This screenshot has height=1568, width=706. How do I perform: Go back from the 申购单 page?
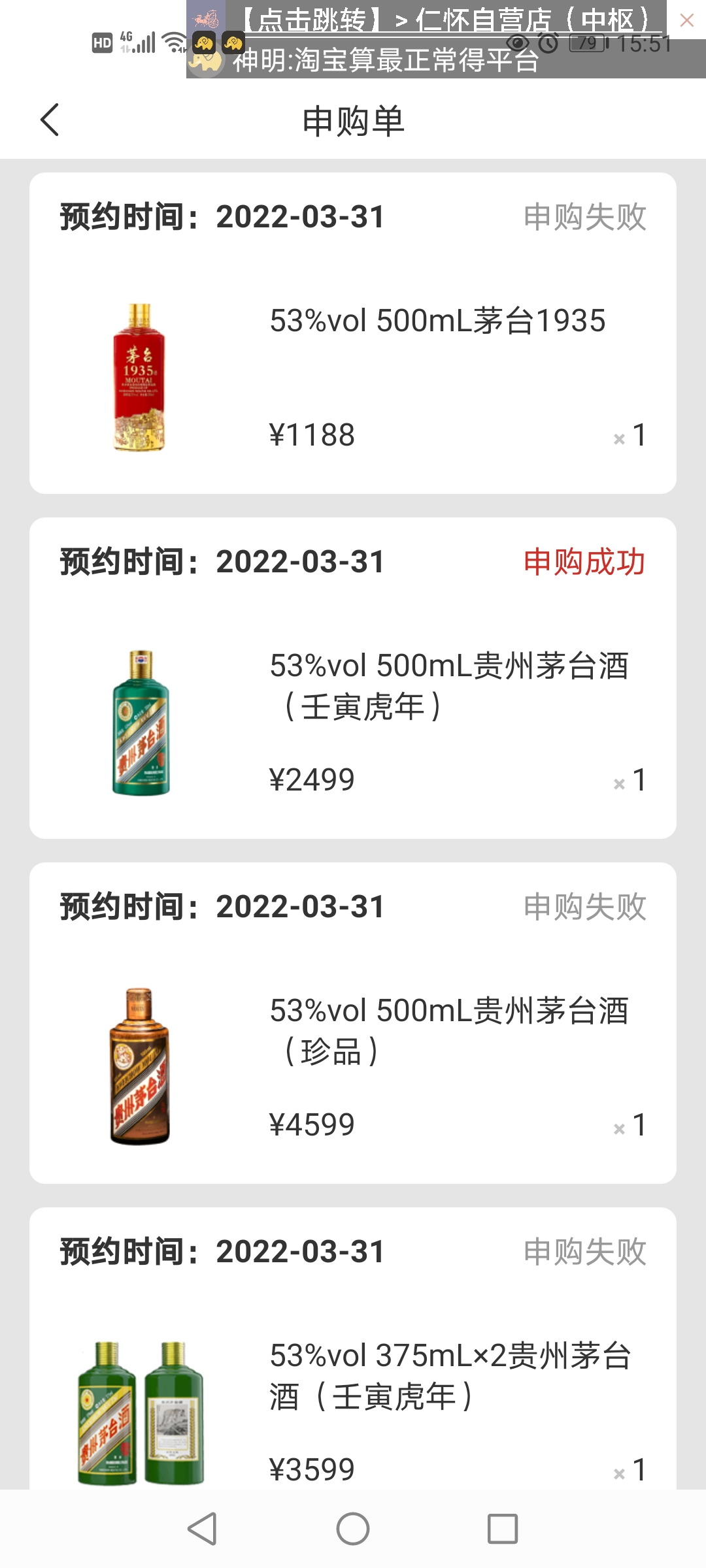pyautogui.click(x=50, y=120)
